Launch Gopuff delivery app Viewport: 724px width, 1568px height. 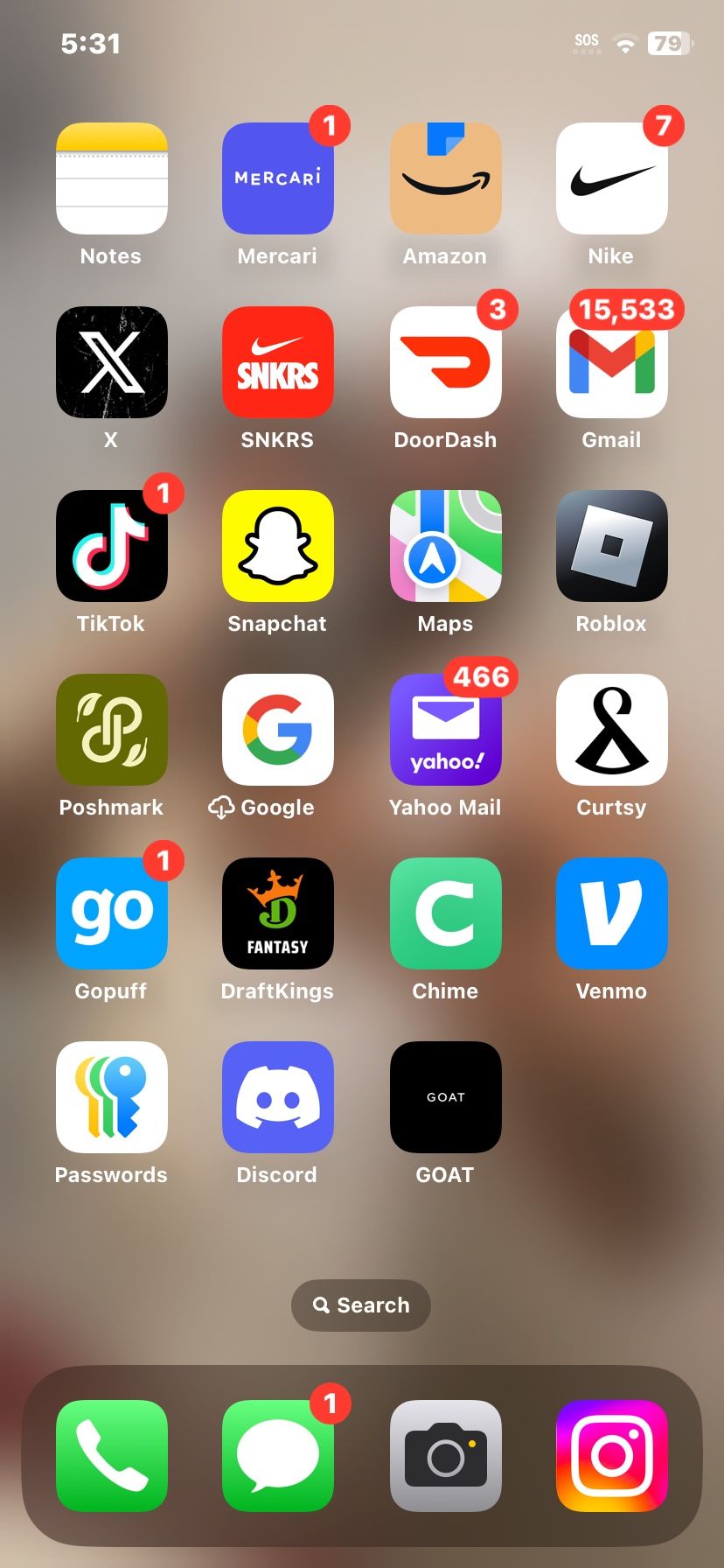tap(111, 913)
